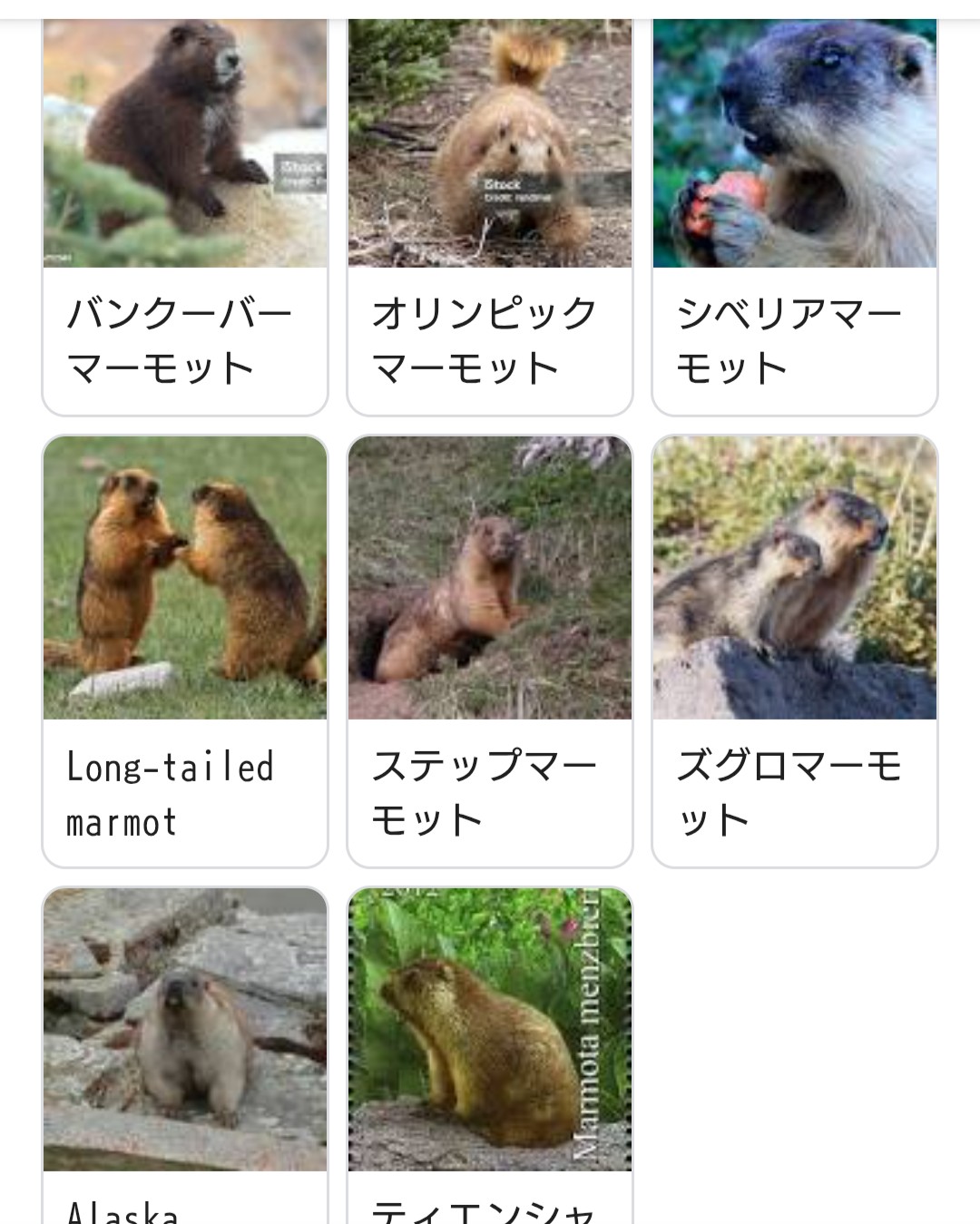Tap the ステップマーモット card
The image size is (980, 1224).
click(490, 650)
